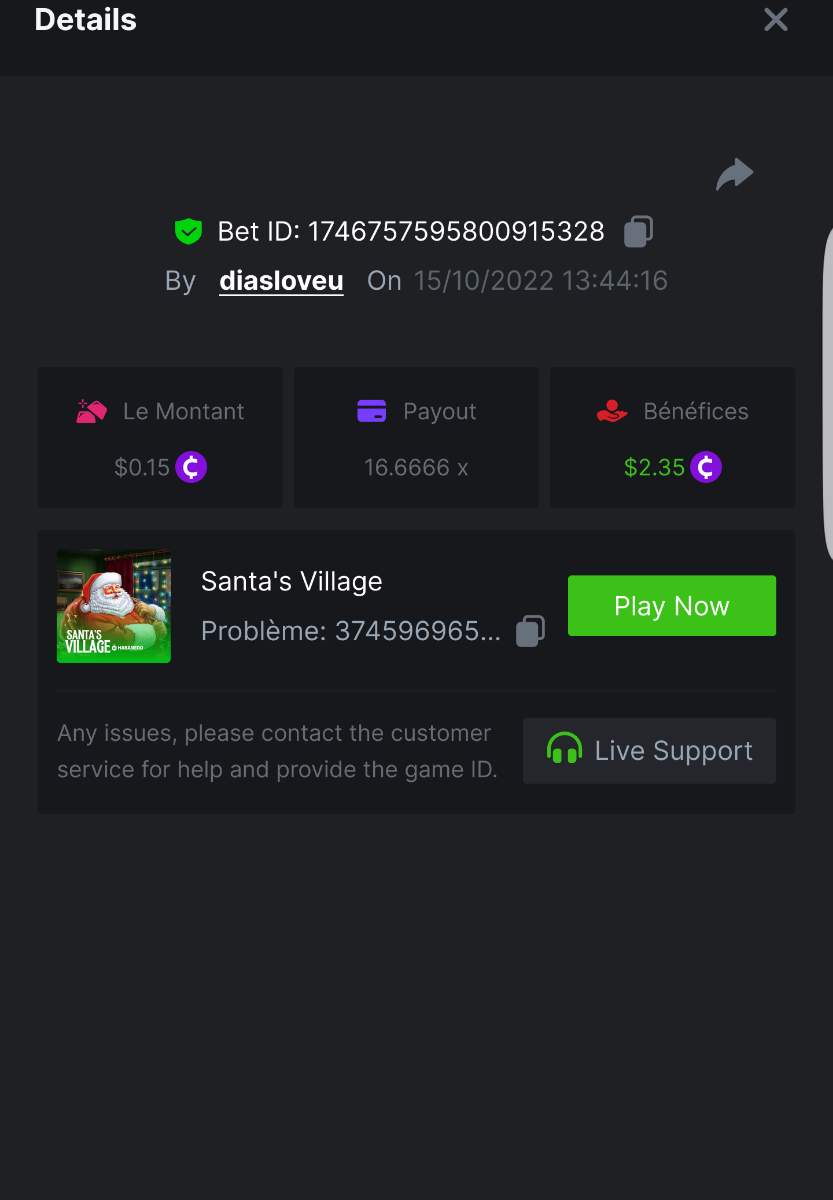Open diasloveu's profile

click(281, 281)
